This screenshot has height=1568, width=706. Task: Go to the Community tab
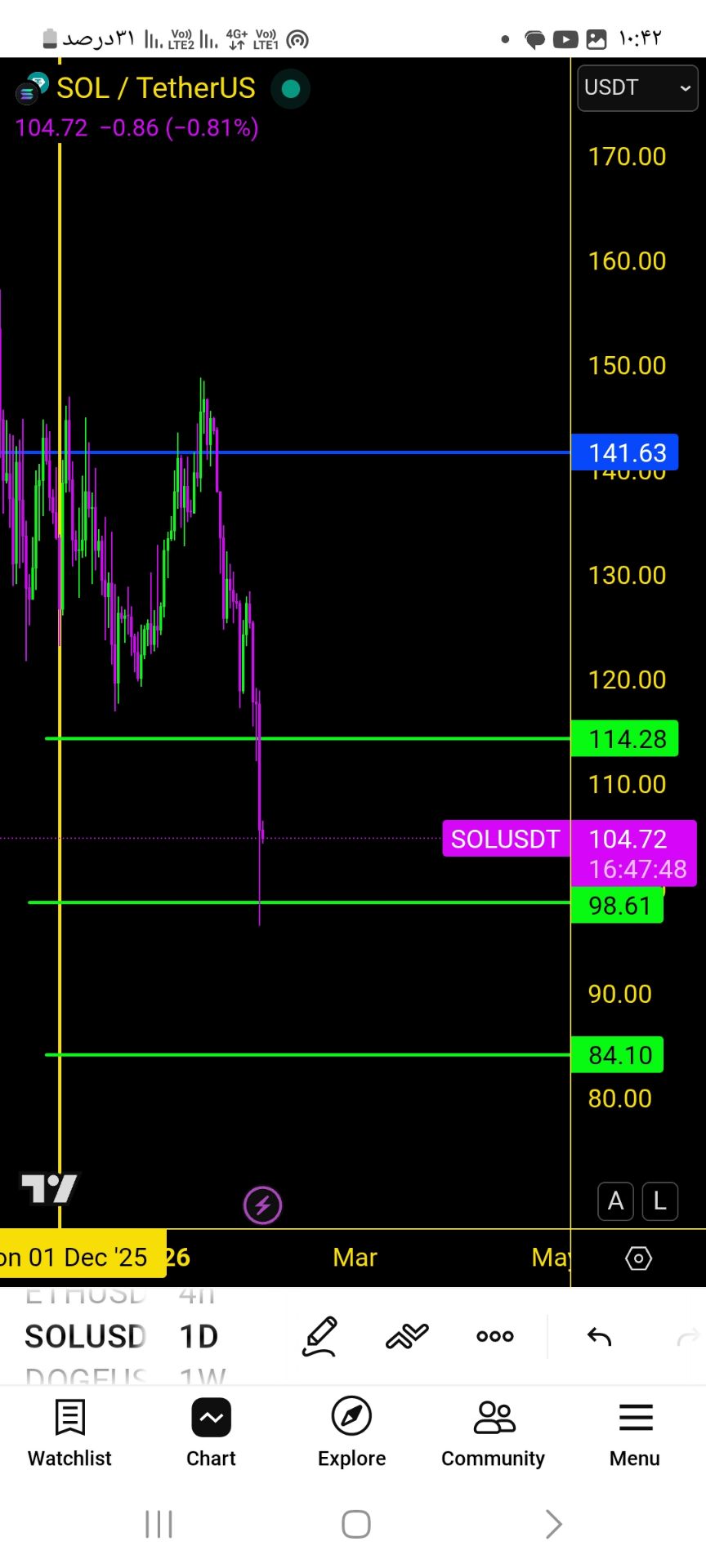494,1433
